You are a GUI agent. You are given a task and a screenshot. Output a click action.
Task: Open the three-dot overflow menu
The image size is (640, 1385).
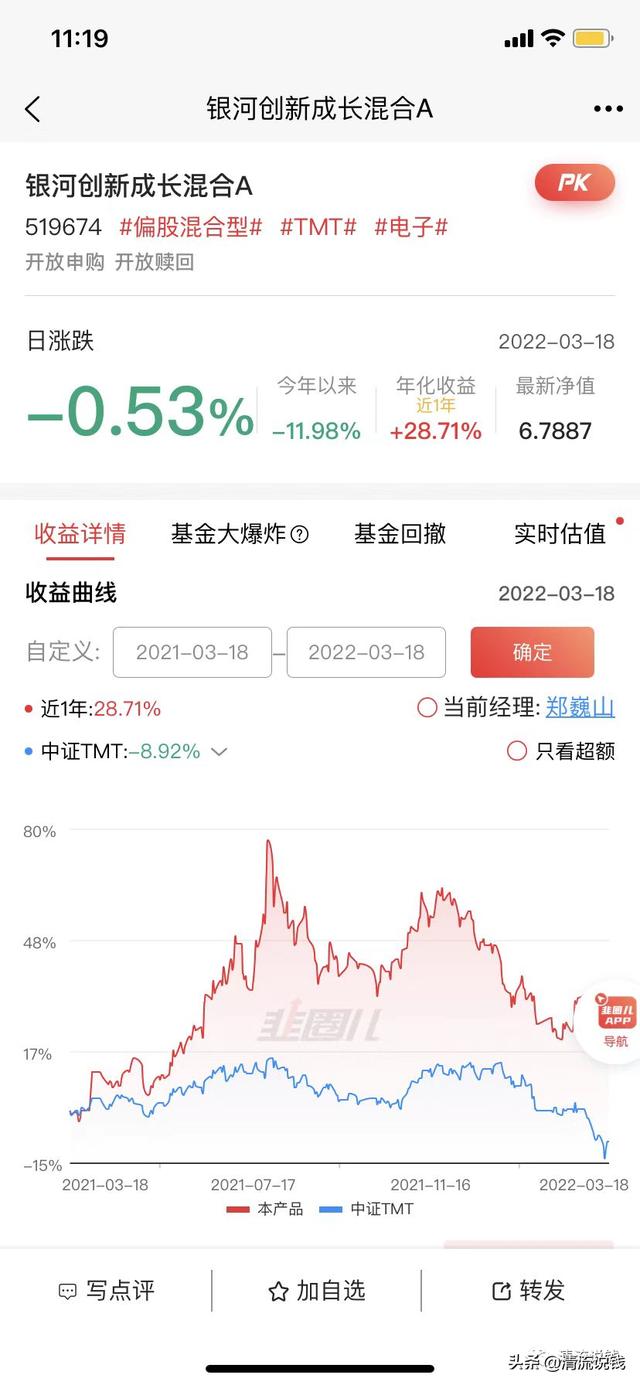point(608,109)
